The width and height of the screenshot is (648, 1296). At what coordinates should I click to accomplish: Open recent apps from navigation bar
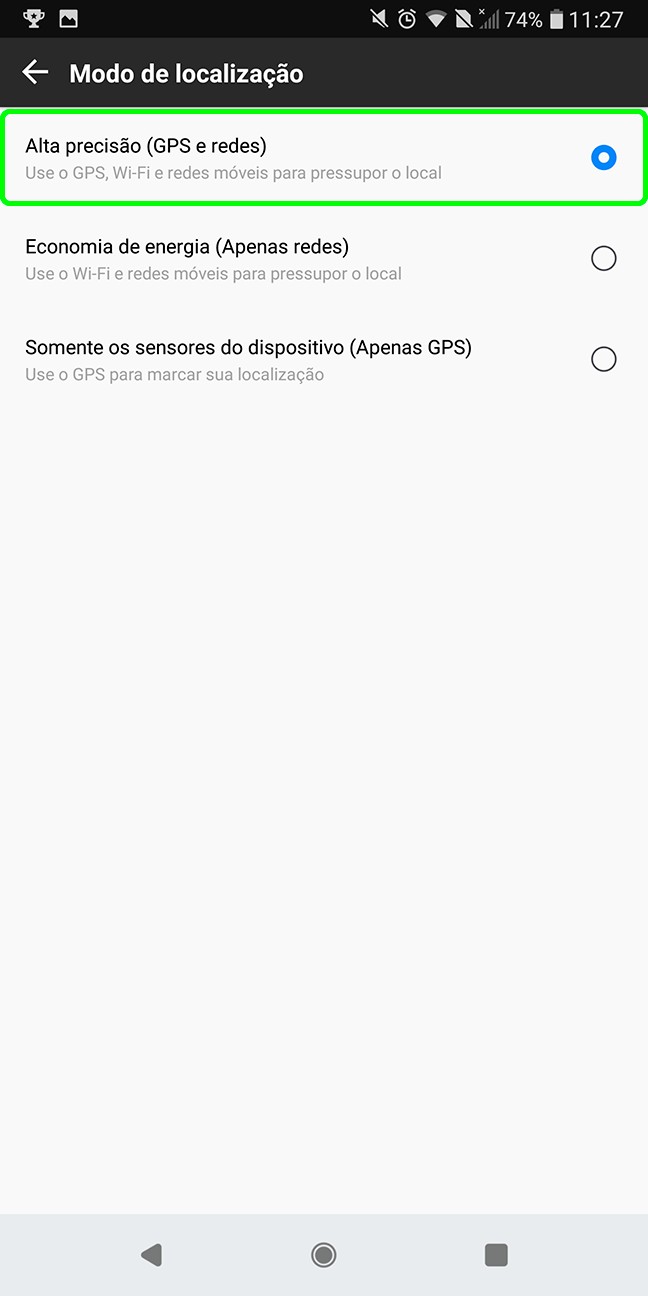point(496,1254)
